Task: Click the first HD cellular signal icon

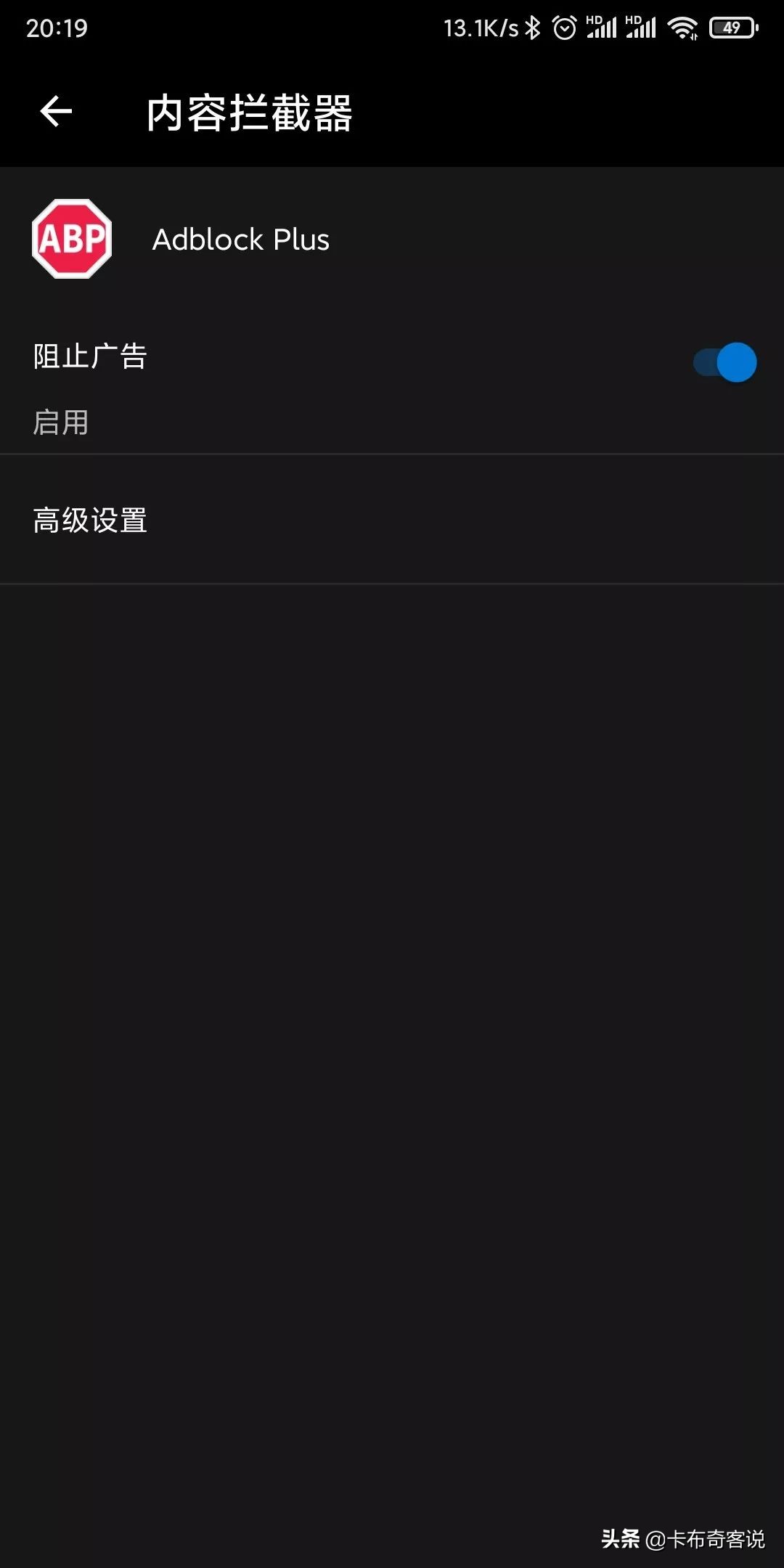Action: pos(603,26)
